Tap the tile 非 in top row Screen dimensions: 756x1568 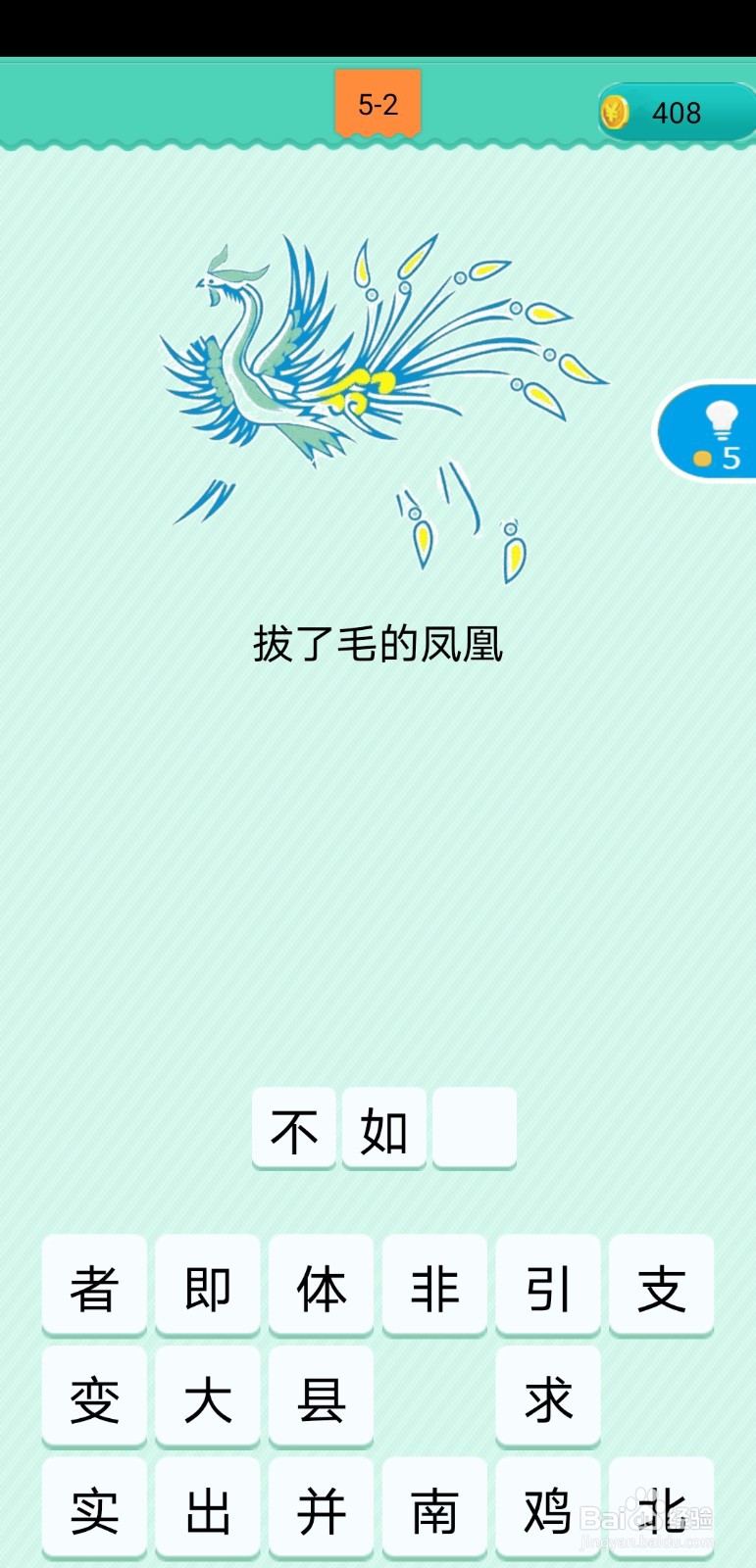[434, 1286]
